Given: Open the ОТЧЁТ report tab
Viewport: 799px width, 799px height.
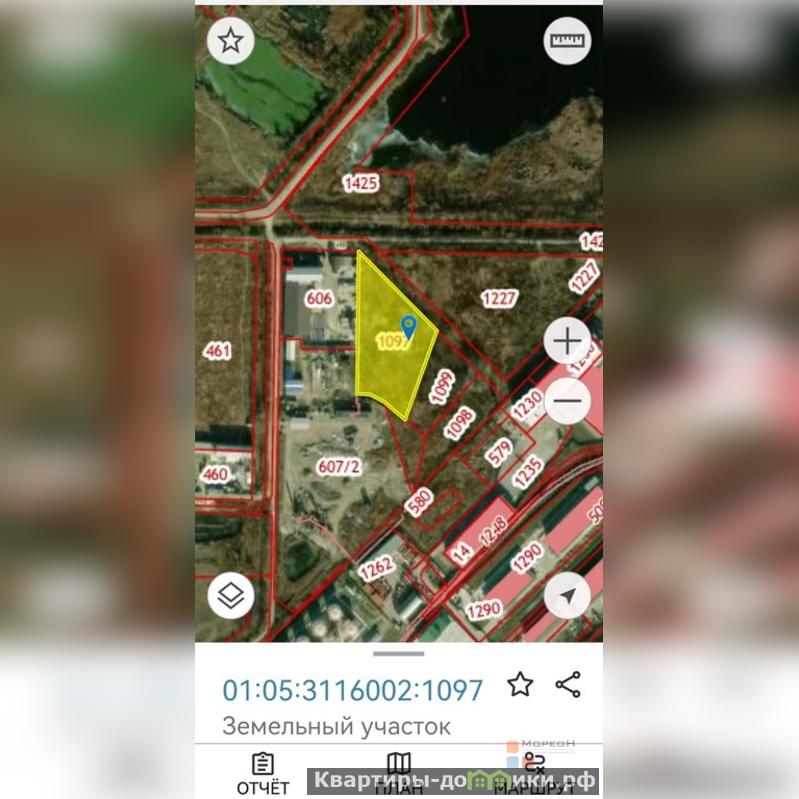Looking at the screenshot, I should 263,775.
